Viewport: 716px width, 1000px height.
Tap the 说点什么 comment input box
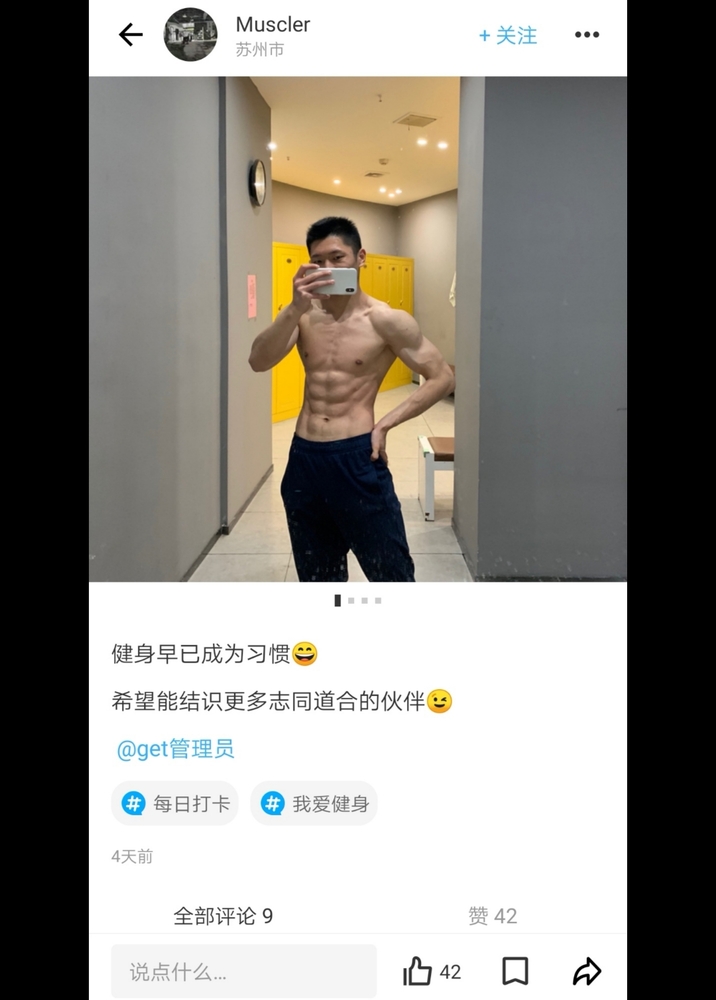(243, 971)
